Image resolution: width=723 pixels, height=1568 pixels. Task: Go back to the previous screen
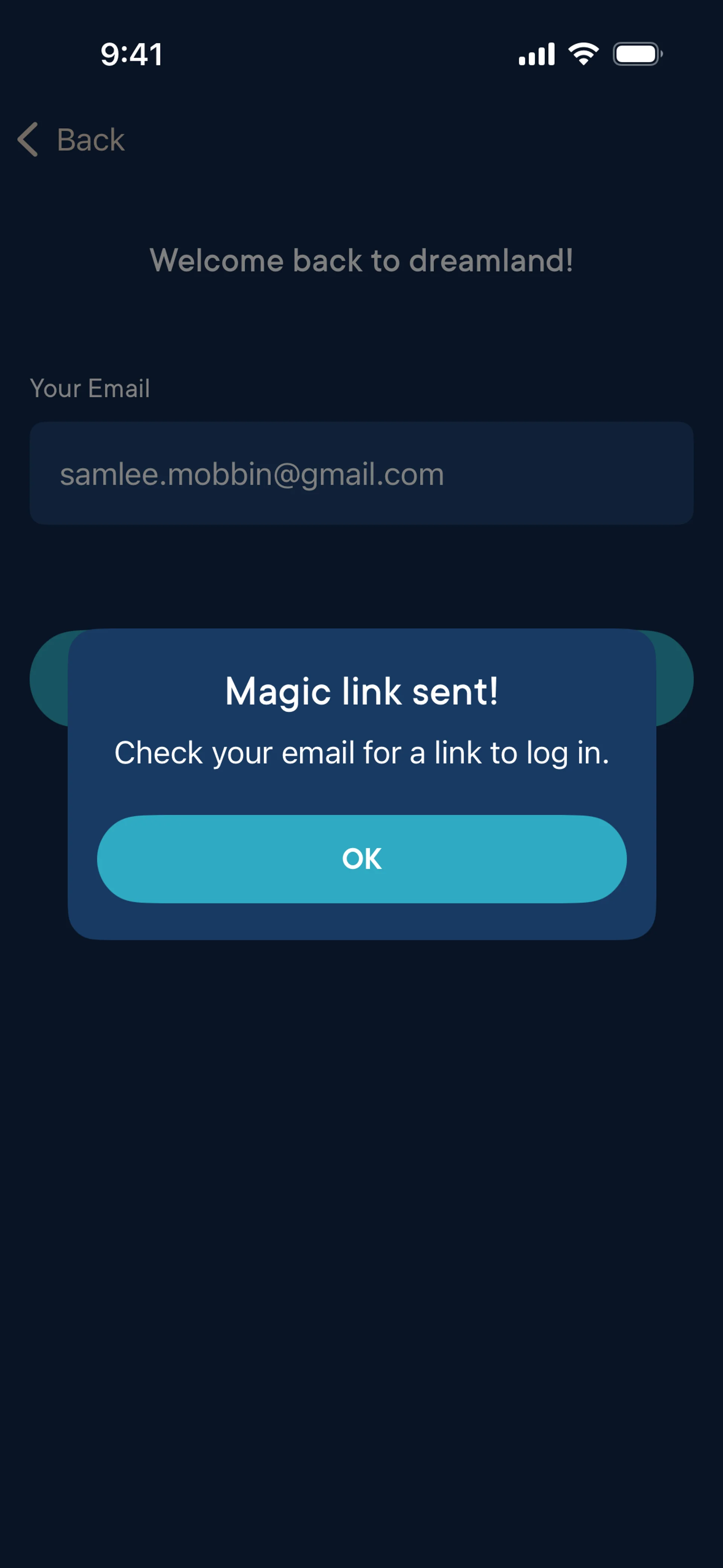pyautogui.click(x=71, y=139)
